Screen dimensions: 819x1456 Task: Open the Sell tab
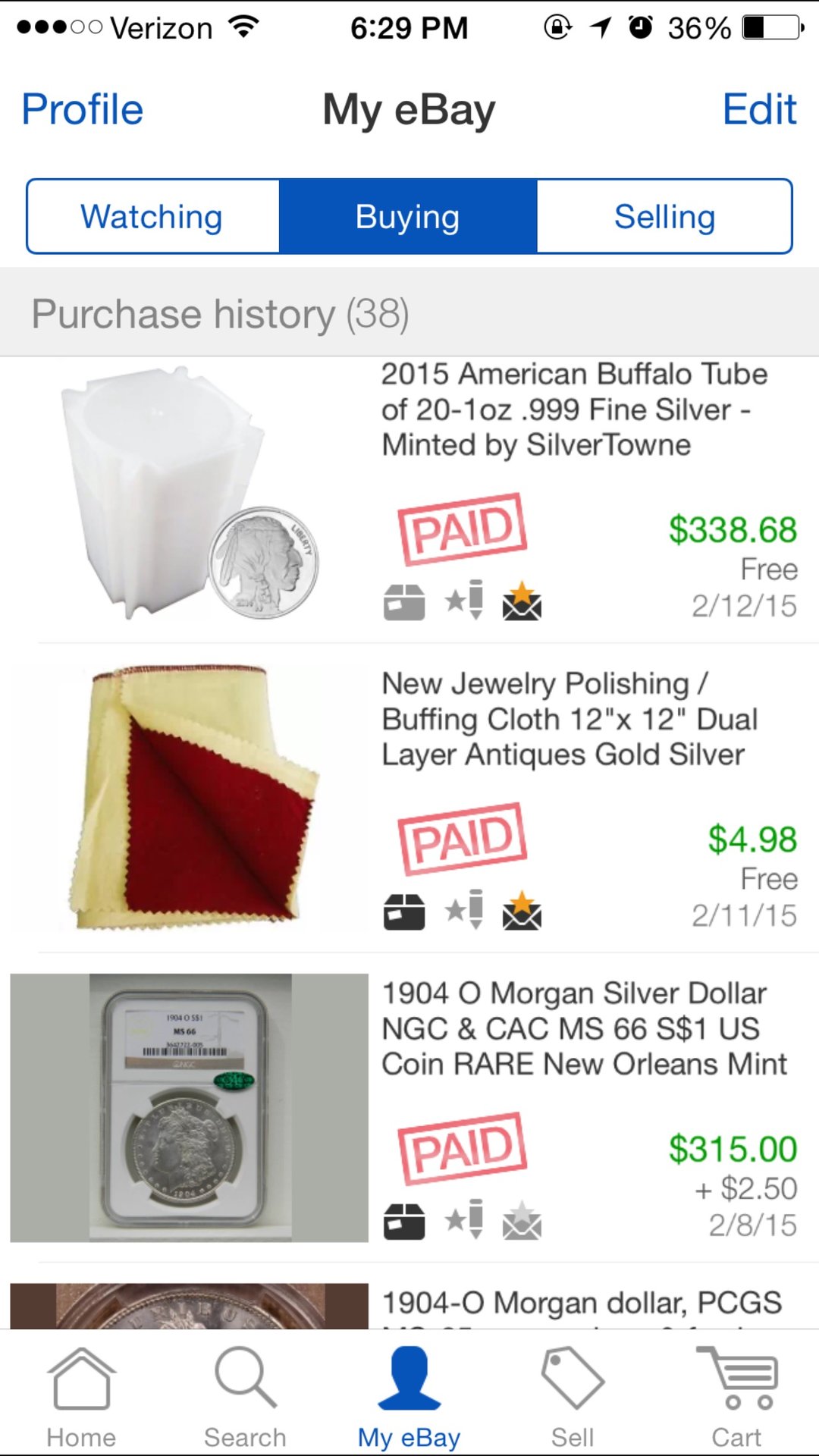click(x=573, y=1399)
